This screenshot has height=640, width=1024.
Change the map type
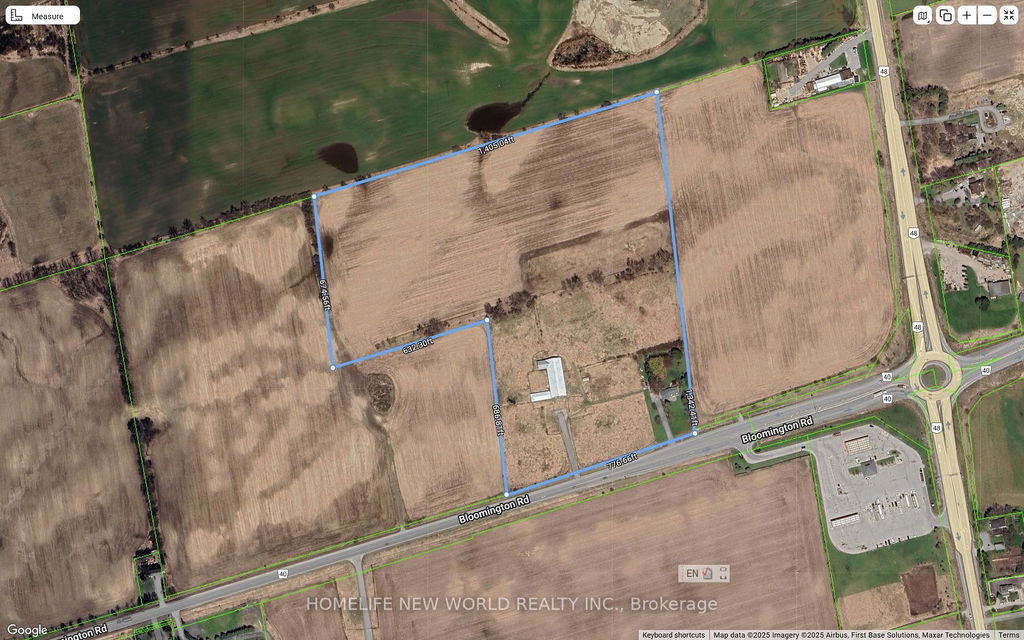pyautogui.click(x=923, y=15)
